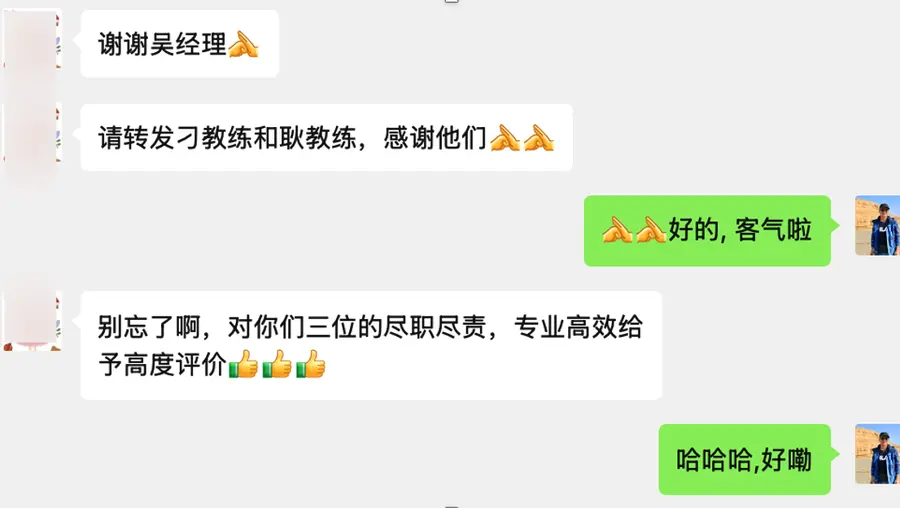The image size is (900, 508).
Task: Open sender's avatar beside "好的, 客气啦"
Action: point(878,226)
